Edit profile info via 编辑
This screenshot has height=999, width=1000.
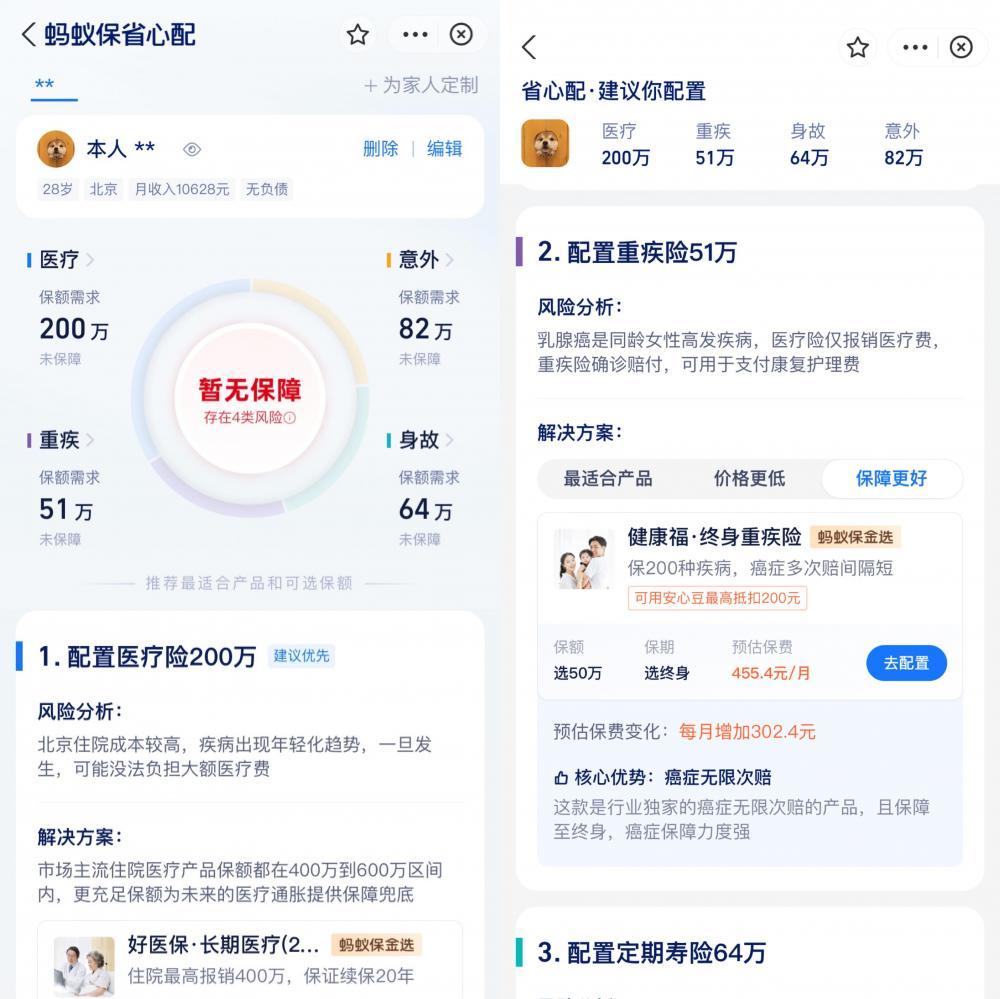click(x=445, y=149)
